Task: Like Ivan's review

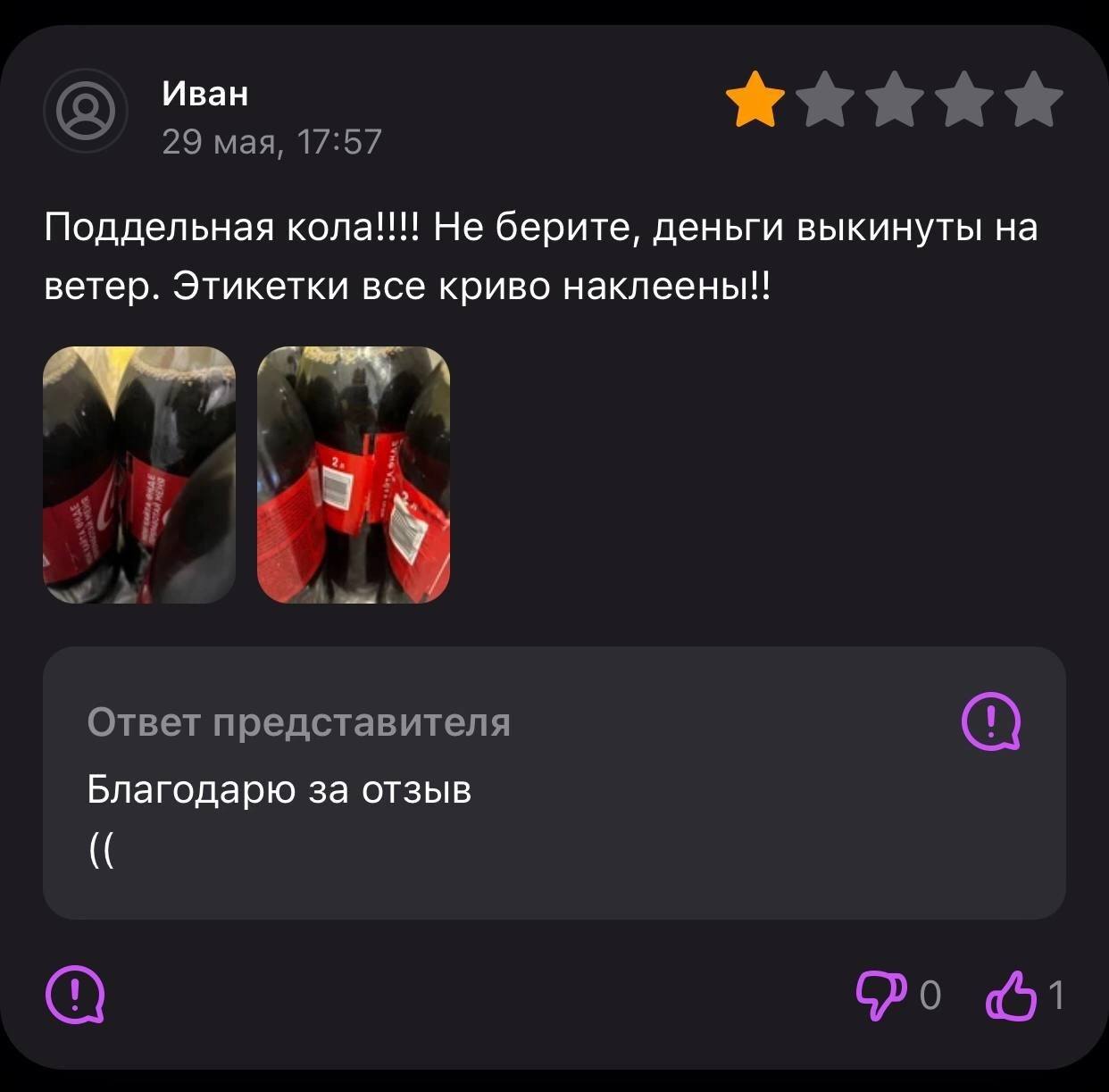Action: pyautogui.click(x=1010, y=995)
